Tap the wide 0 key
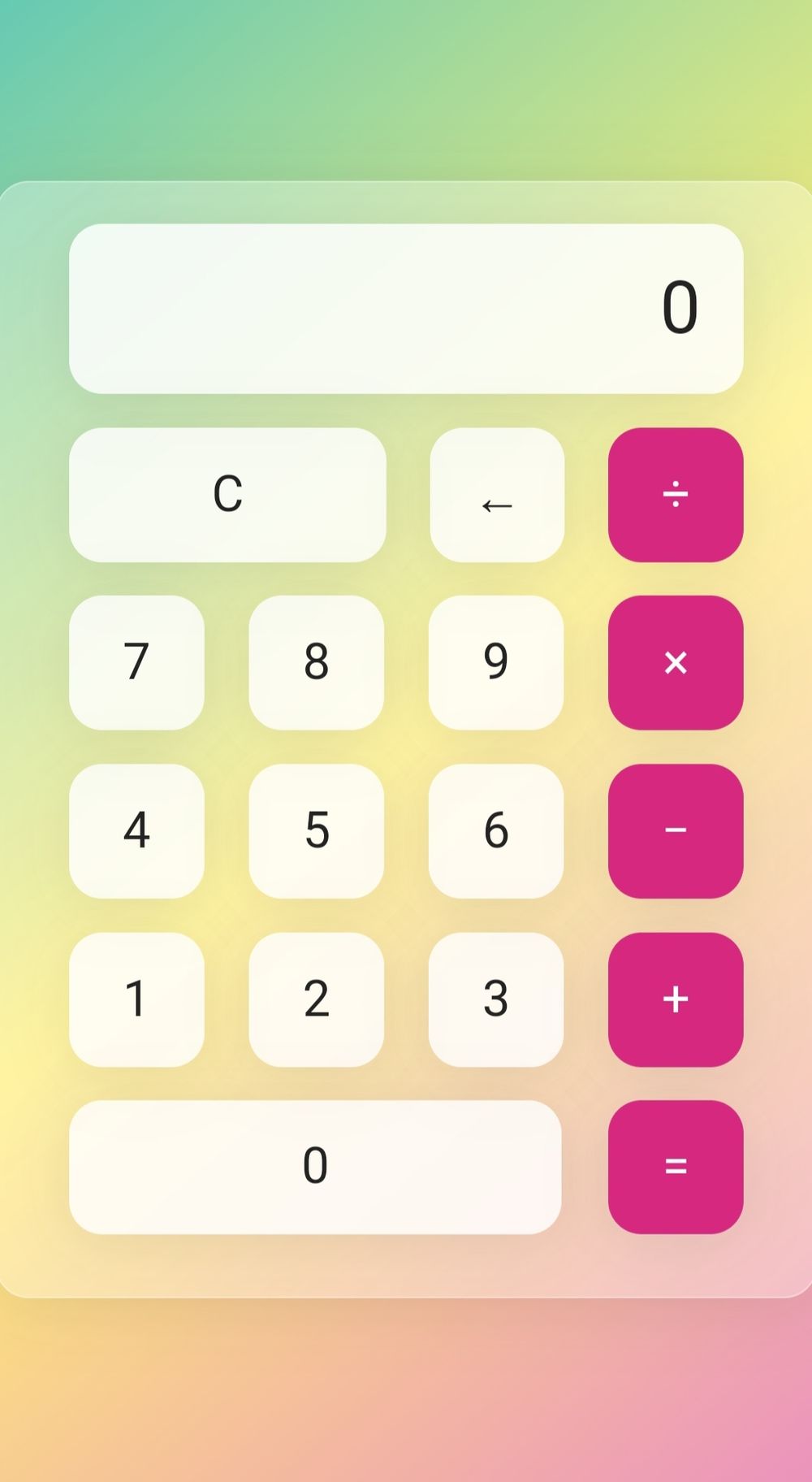812x1482 pixels. [x=315, y=1167]
